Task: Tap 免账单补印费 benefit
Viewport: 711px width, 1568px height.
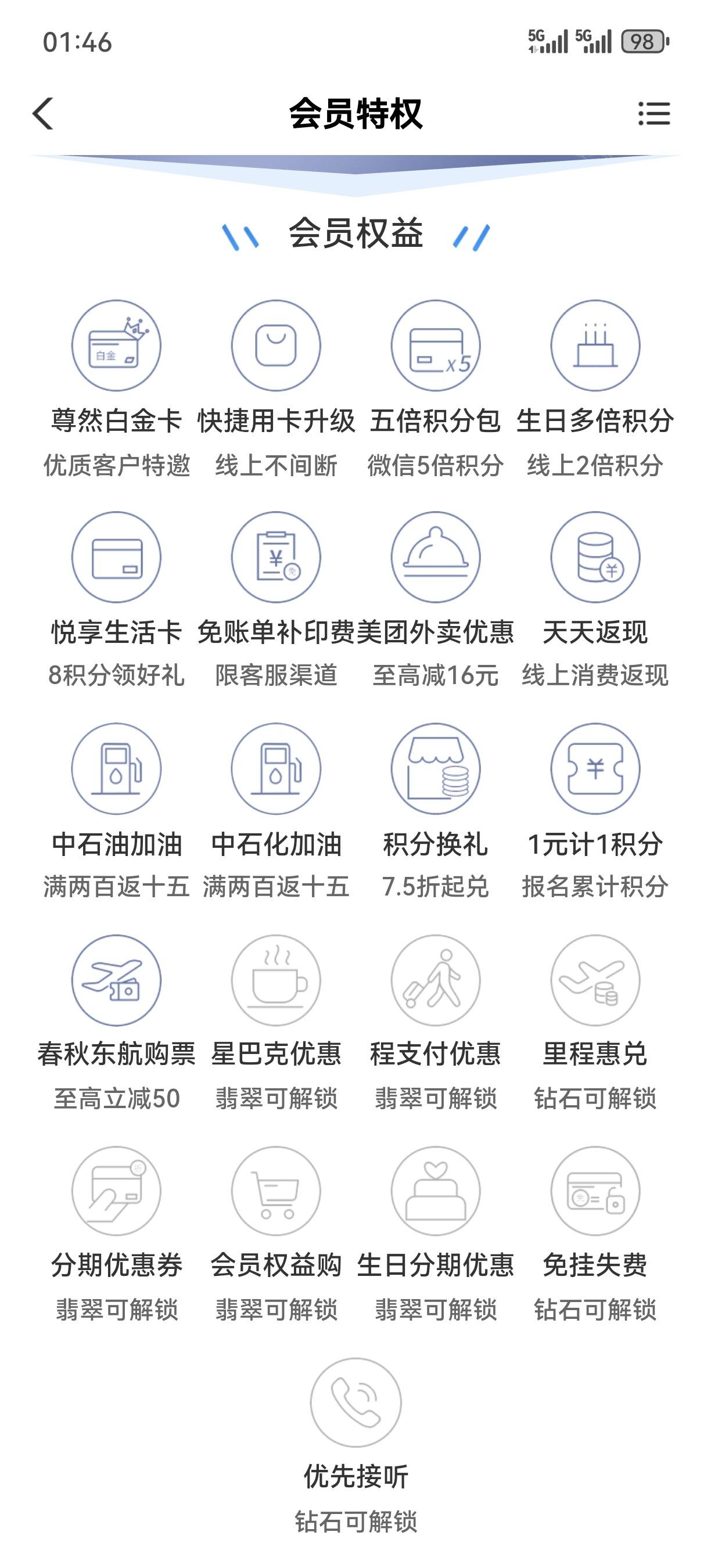Action: click(276, 599)
